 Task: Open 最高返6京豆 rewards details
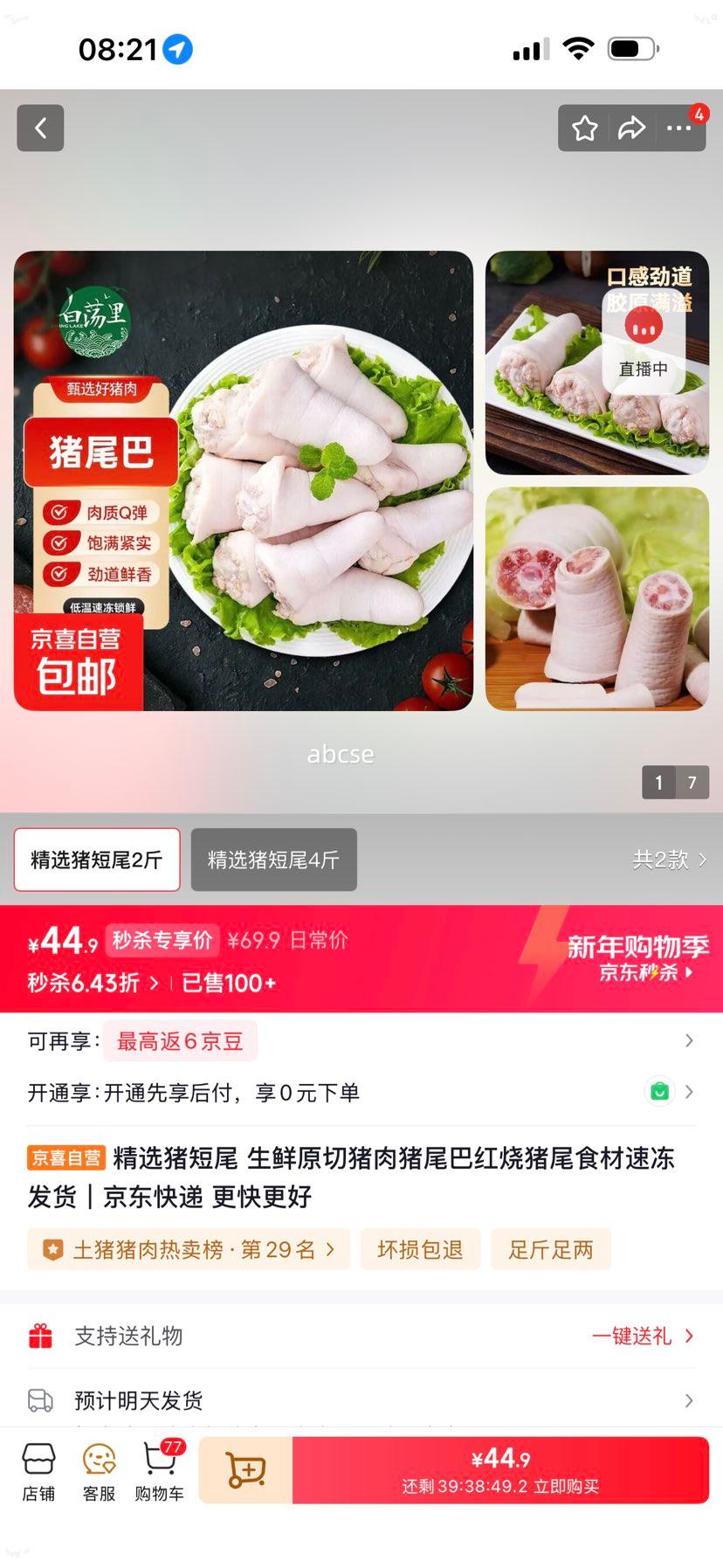pyautogui.click(x=181, y=1040)
